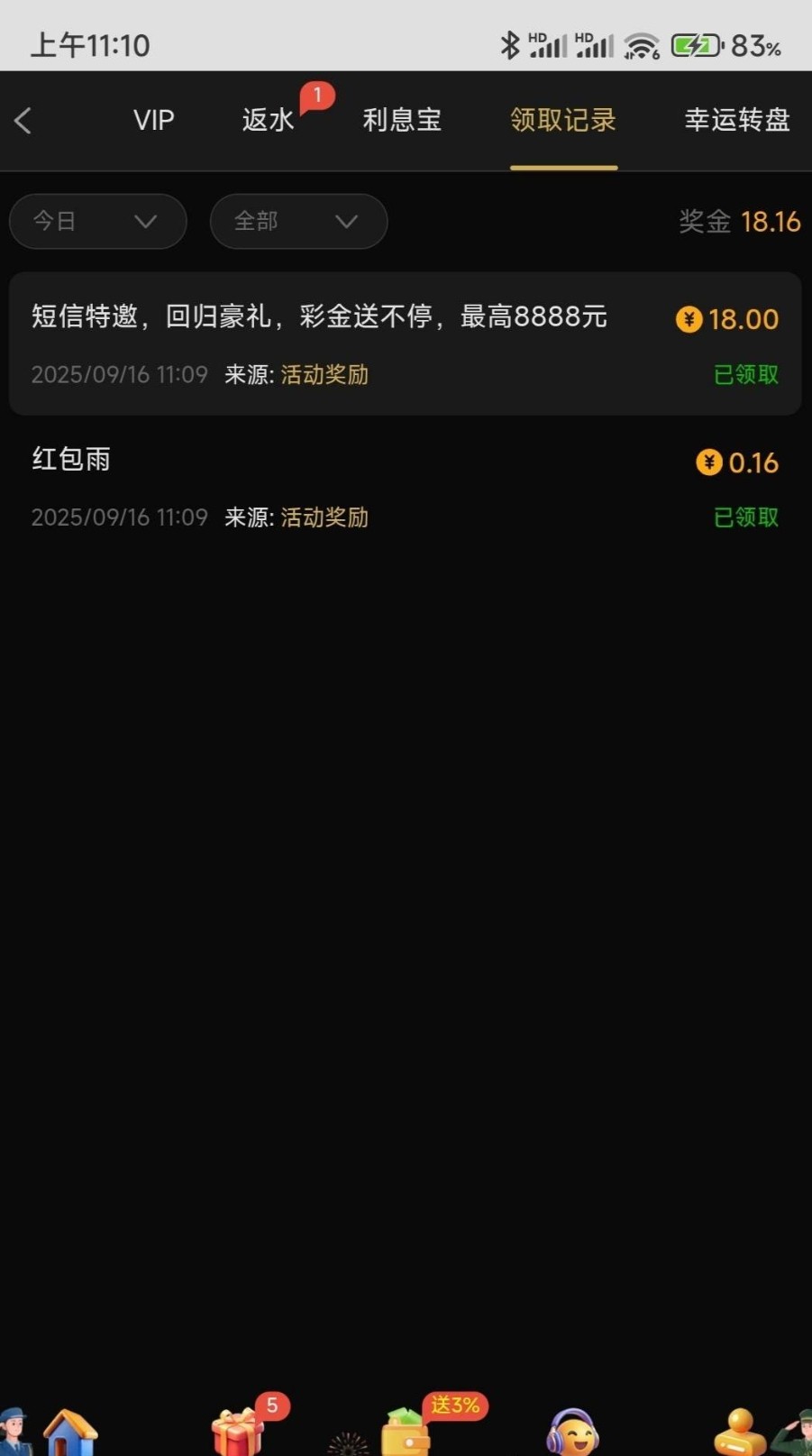Switch to the 利息宝 tab
This screenshot has height=1456, width=812.
tap(402, 120)
